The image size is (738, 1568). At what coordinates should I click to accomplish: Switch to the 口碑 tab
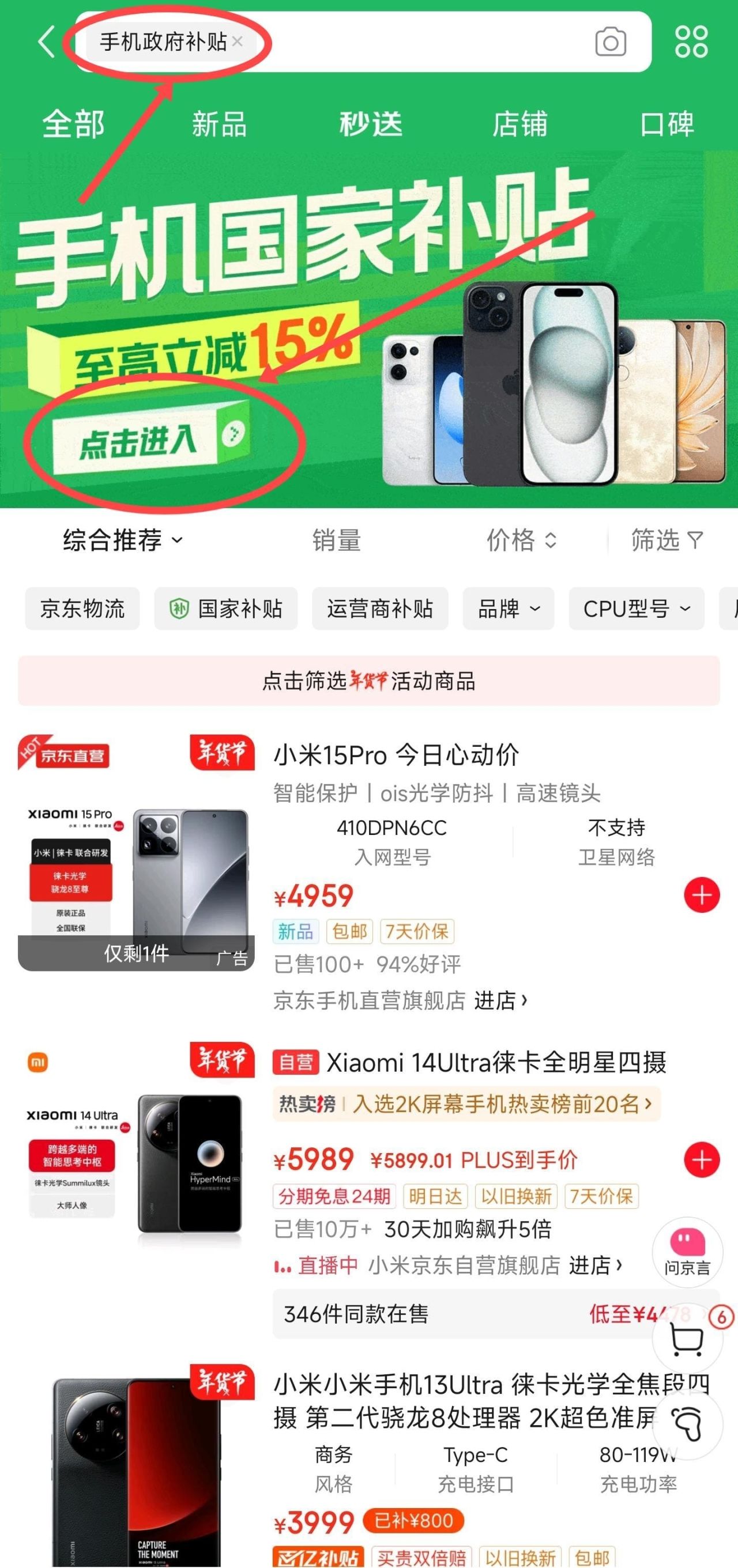[667, 124]
